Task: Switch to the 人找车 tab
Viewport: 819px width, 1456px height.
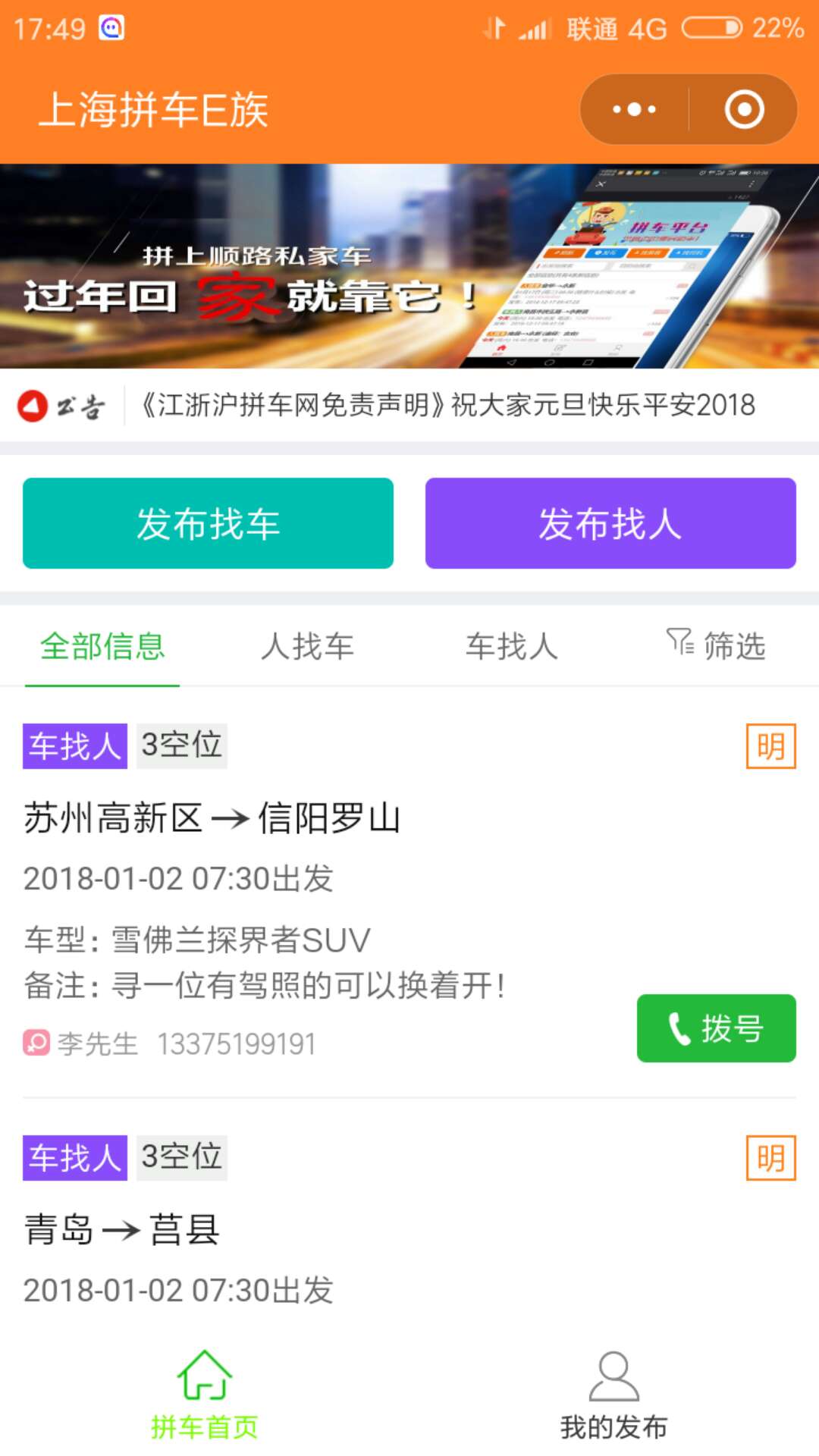Action: click(307, 647)
